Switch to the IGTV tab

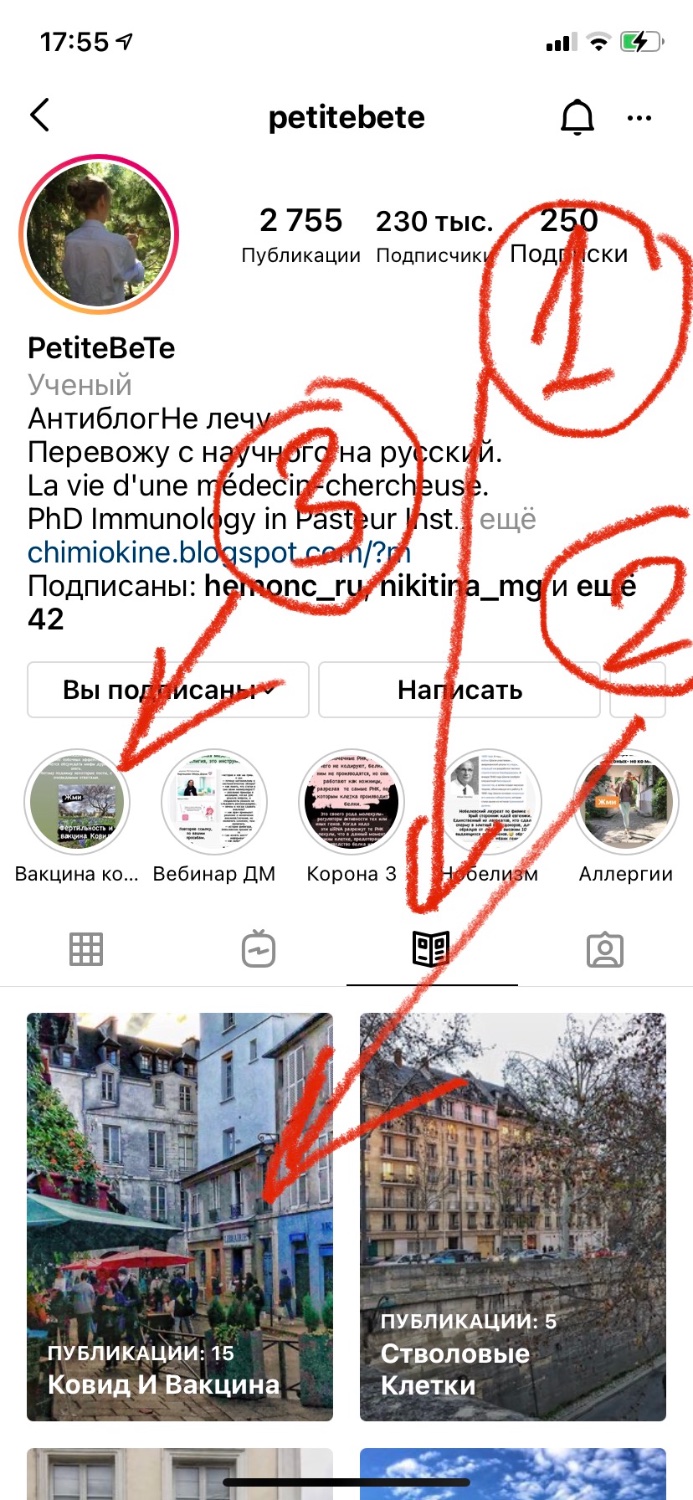[x=259, y=949]
